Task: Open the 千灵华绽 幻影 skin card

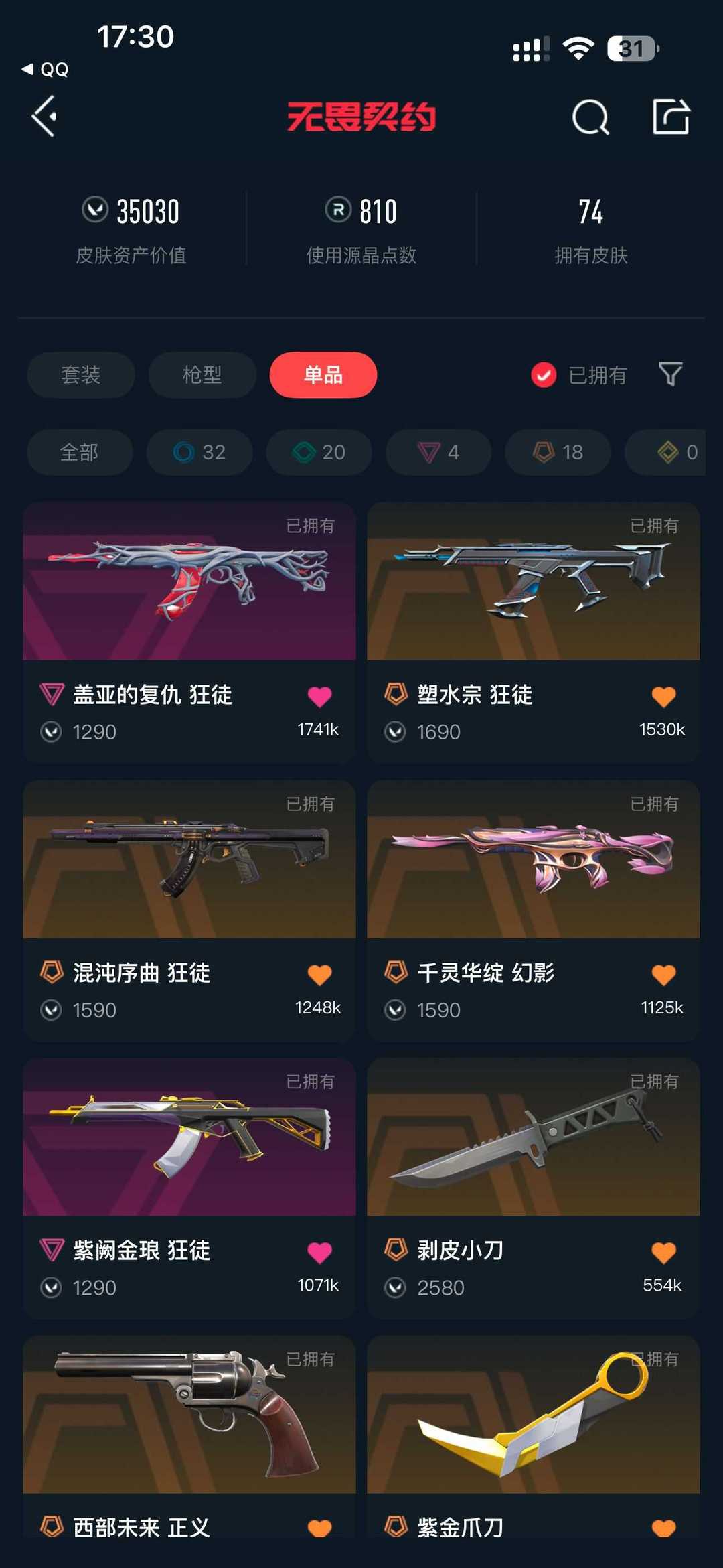Action: click(x=534, y=910)
